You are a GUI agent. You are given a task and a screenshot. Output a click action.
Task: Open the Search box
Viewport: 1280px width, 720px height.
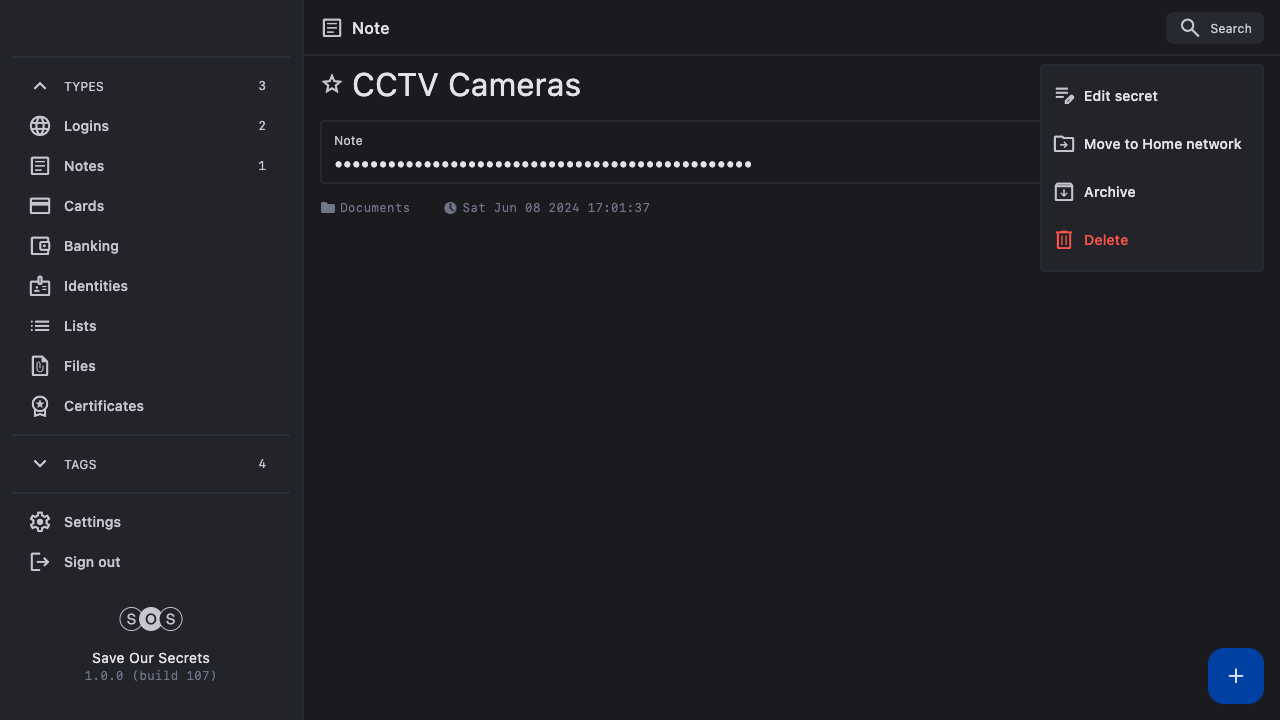(1214, 28)
